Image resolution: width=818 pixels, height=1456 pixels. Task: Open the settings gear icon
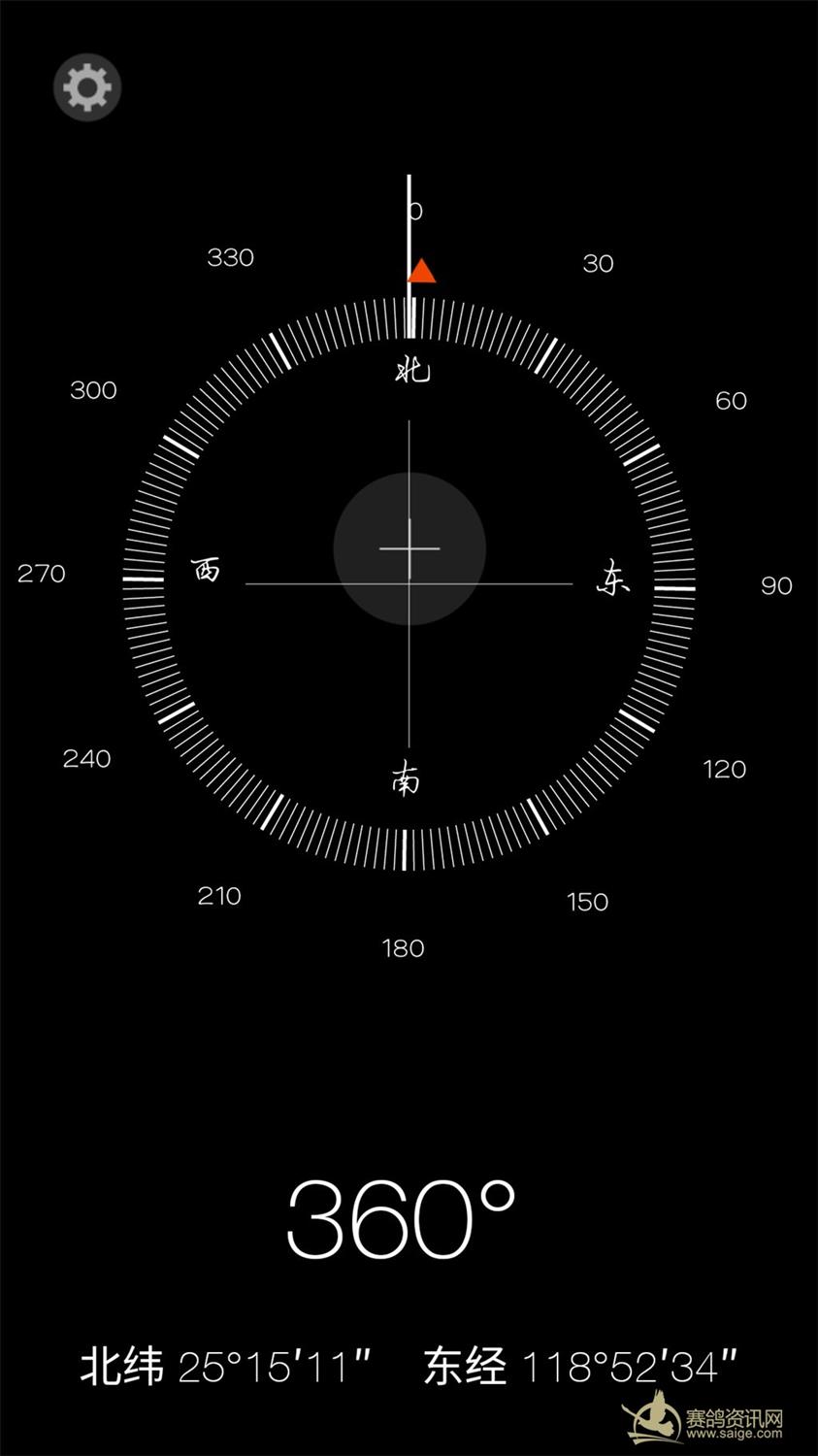click(x=87, y=88)
